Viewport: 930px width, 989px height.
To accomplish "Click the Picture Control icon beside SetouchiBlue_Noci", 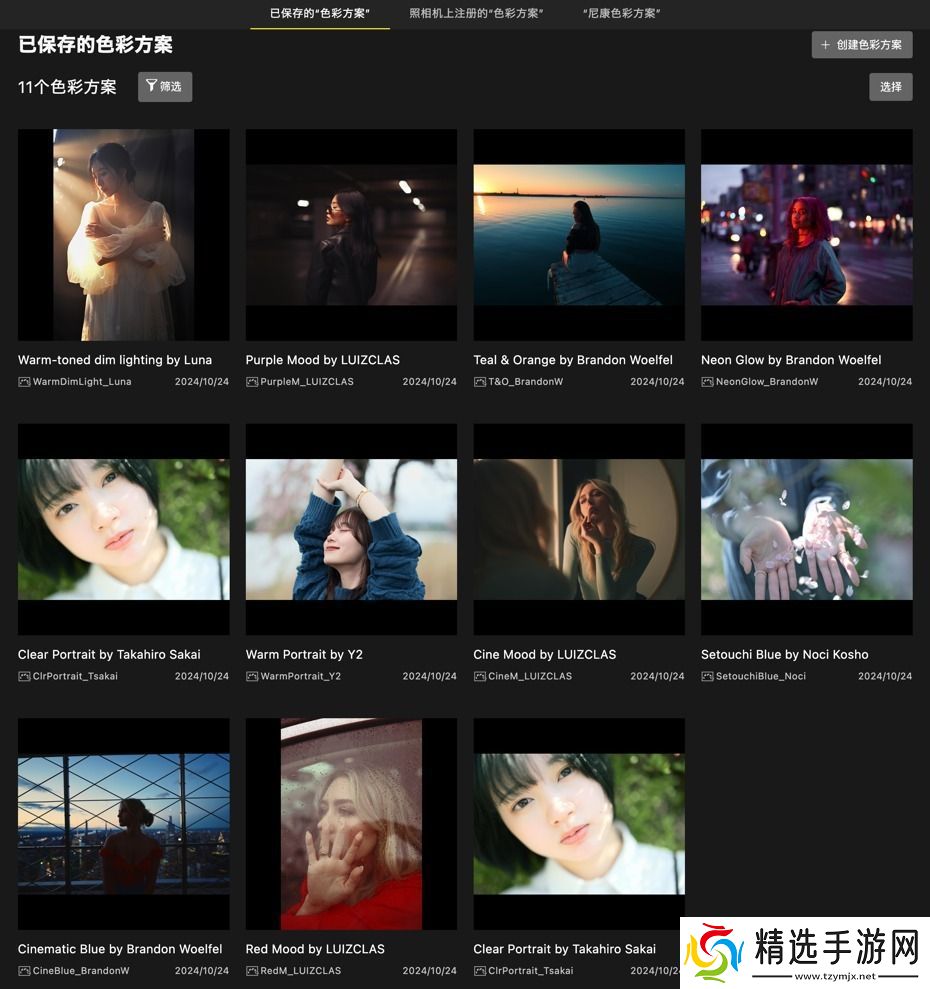I will [708, 676].
